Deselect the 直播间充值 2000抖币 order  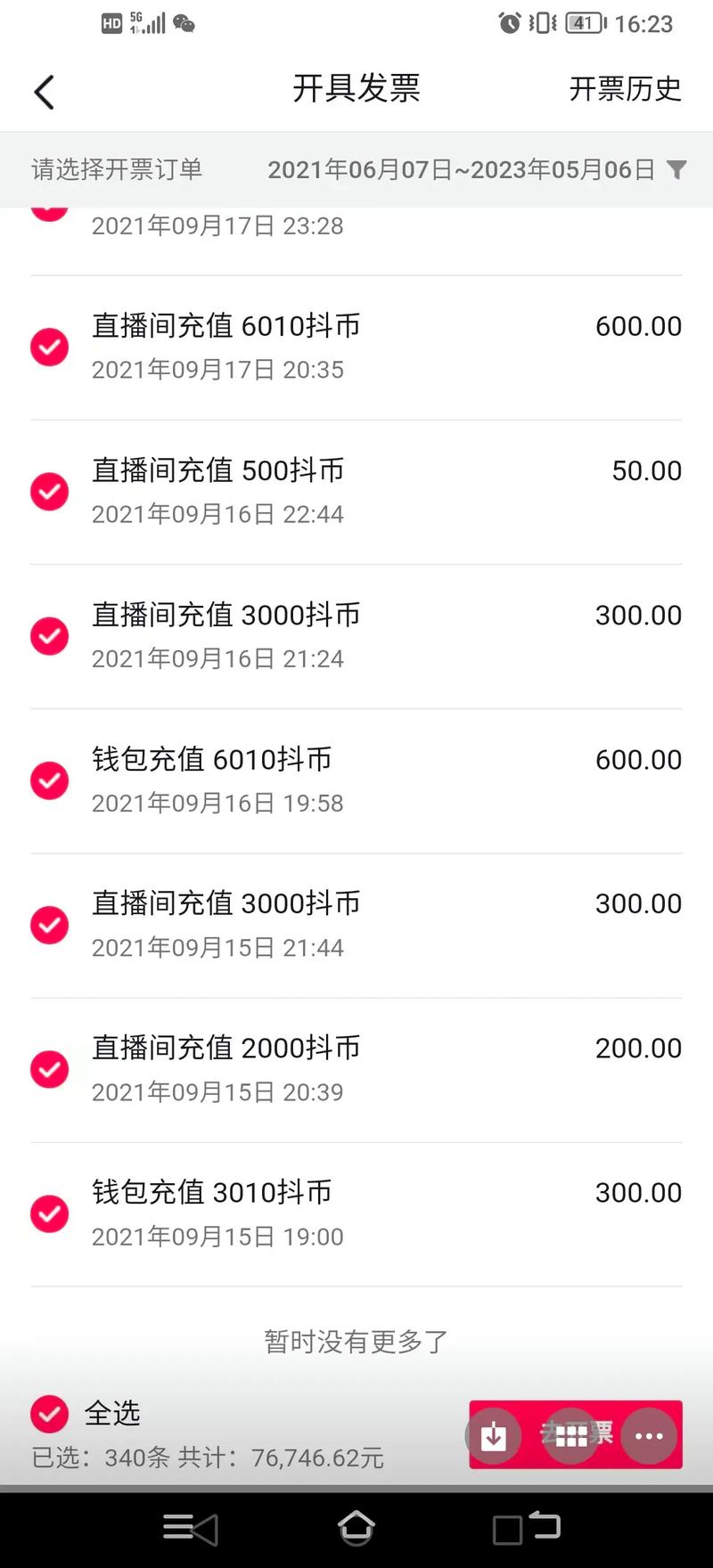(50, 1069)
